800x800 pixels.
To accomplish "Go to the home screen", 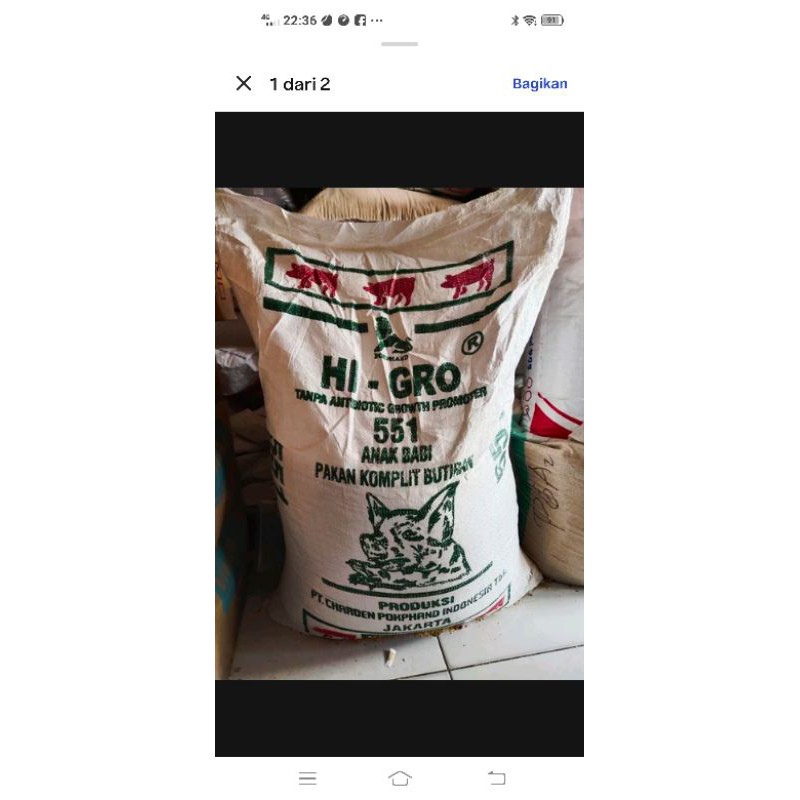I will pos(400,778).
